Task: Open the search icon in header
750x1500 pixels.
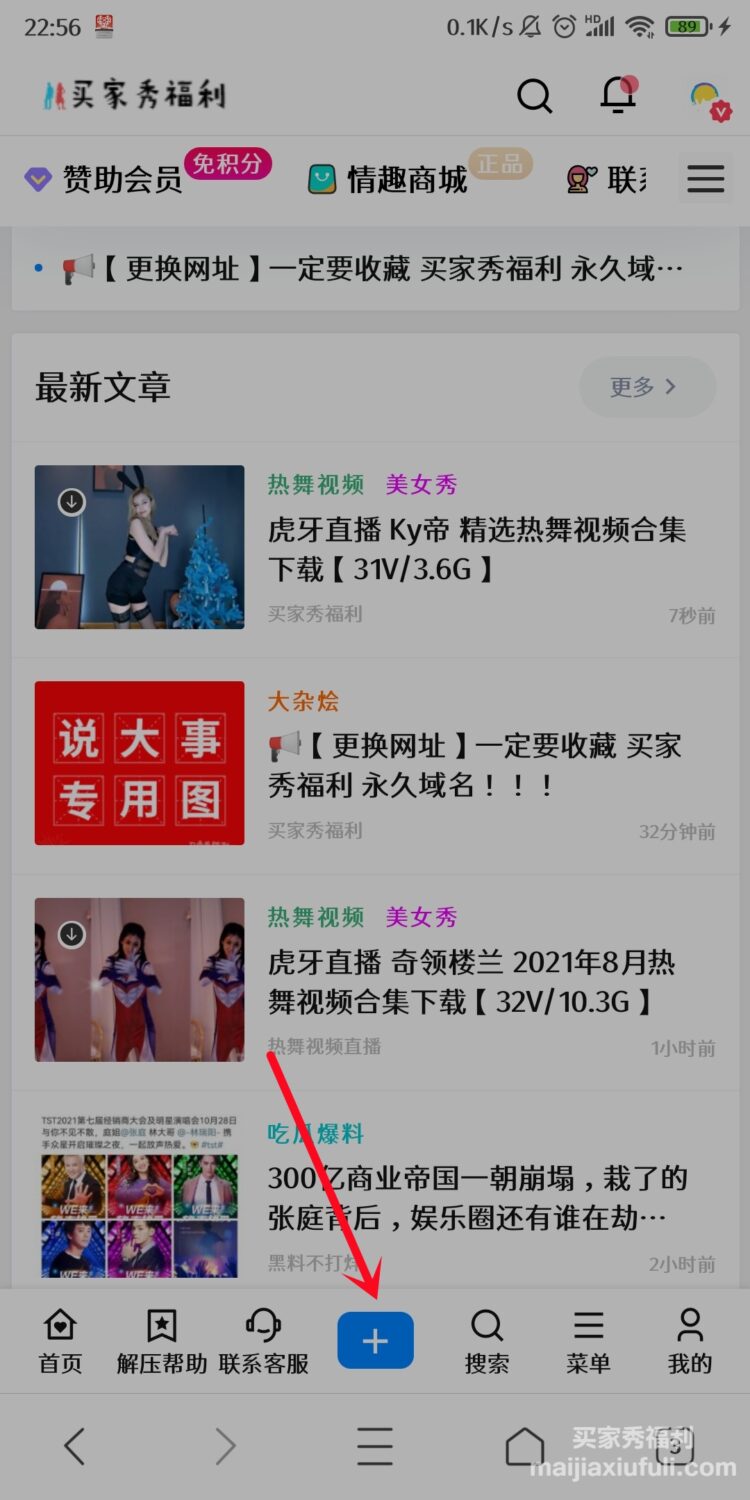Action: 534,96
